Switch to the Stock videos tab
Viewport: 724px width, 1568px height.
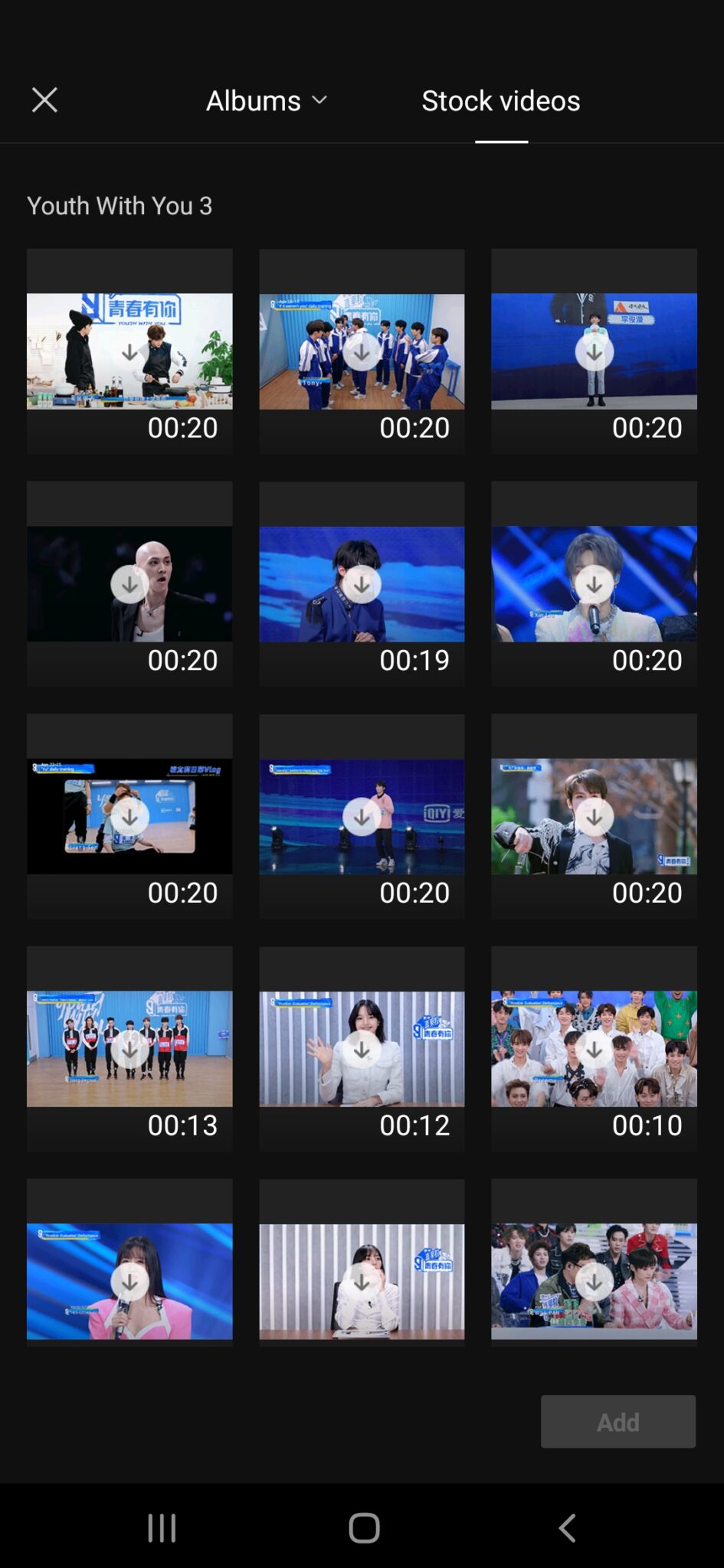point(500,101)
